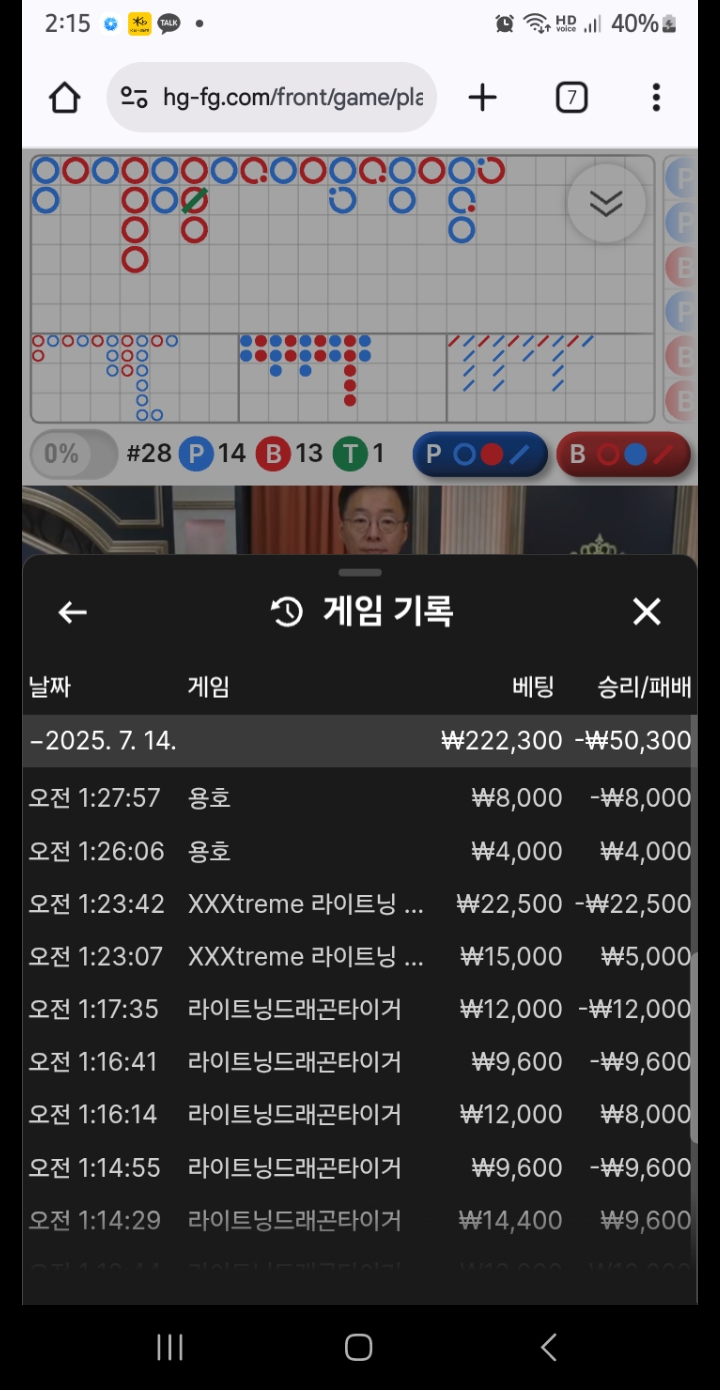The image size is (720, 1390).
Task: Close the 게임 기록 panel
Action: tap(647, 612)
